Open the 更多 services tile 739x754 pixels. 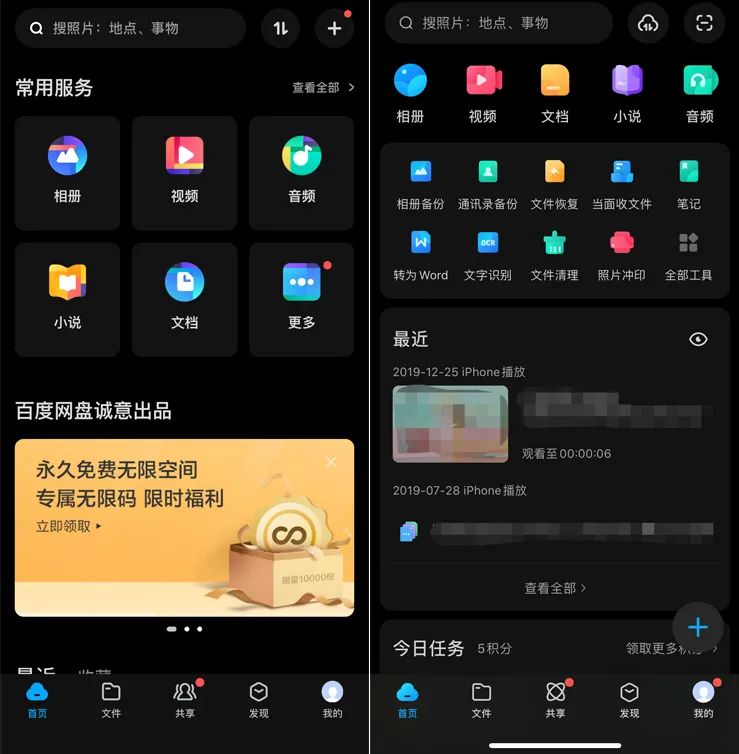[x=301, y=298]
